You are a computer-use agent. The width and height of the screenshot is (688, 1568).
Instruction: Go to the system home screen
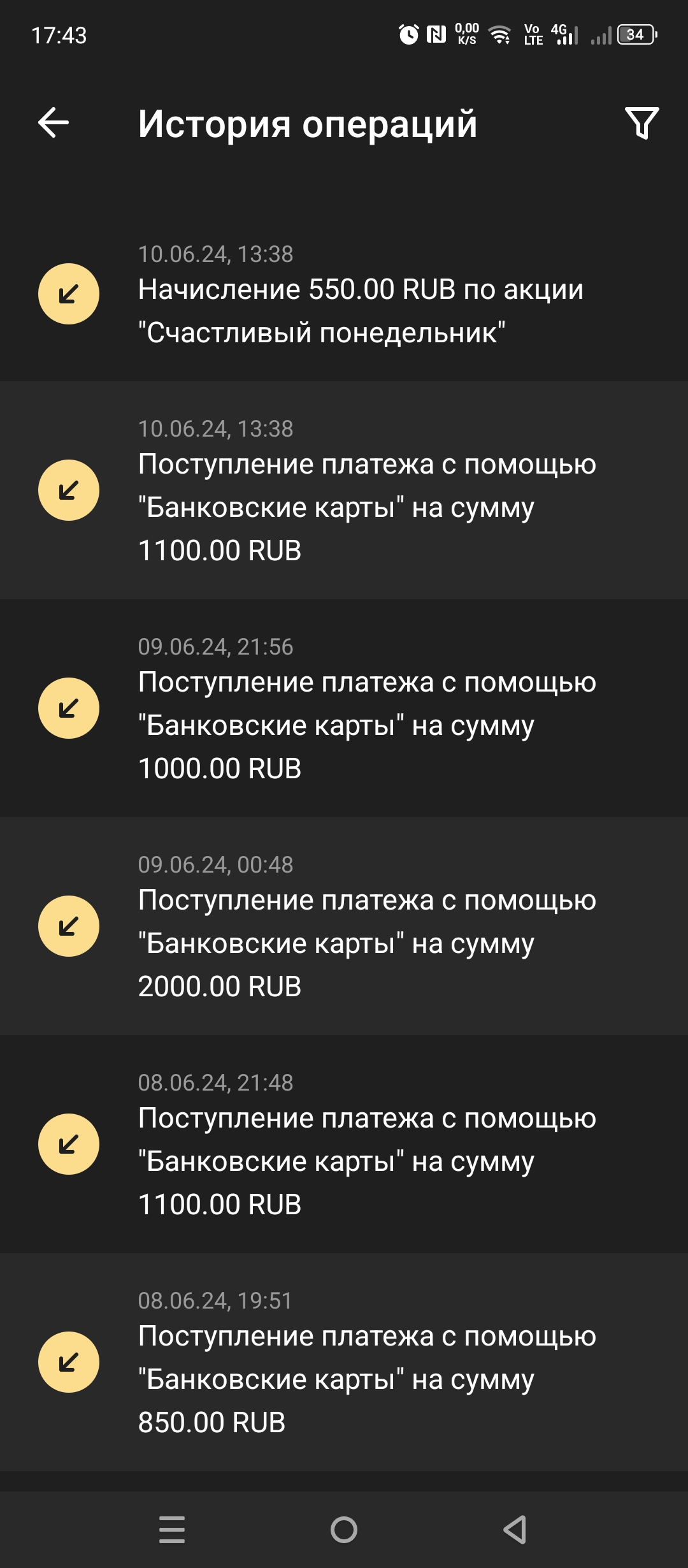click(344, 1529)
